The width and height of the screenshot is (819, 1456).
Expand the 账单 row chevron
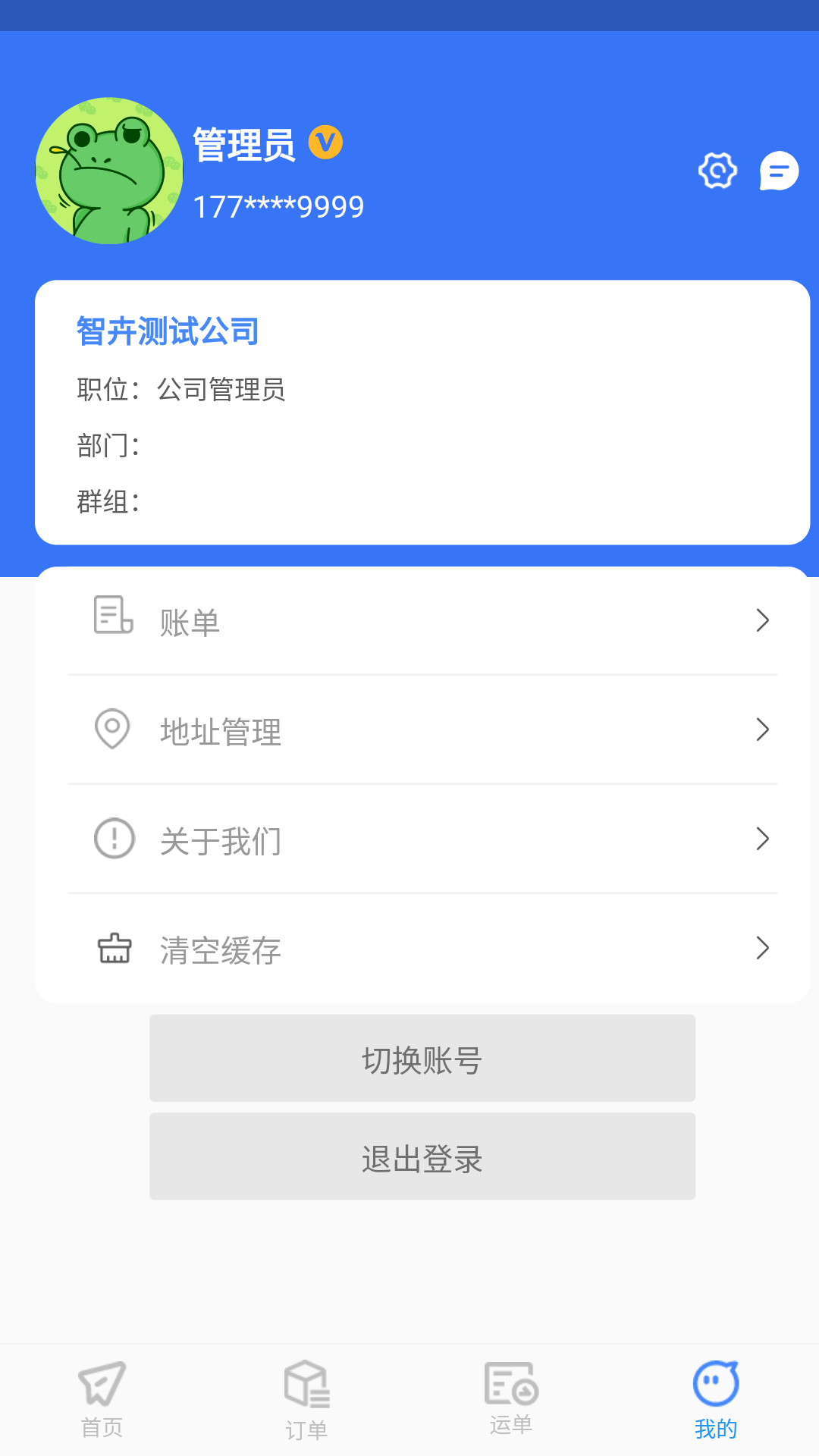pyautogui.click(x=762, y=620)
